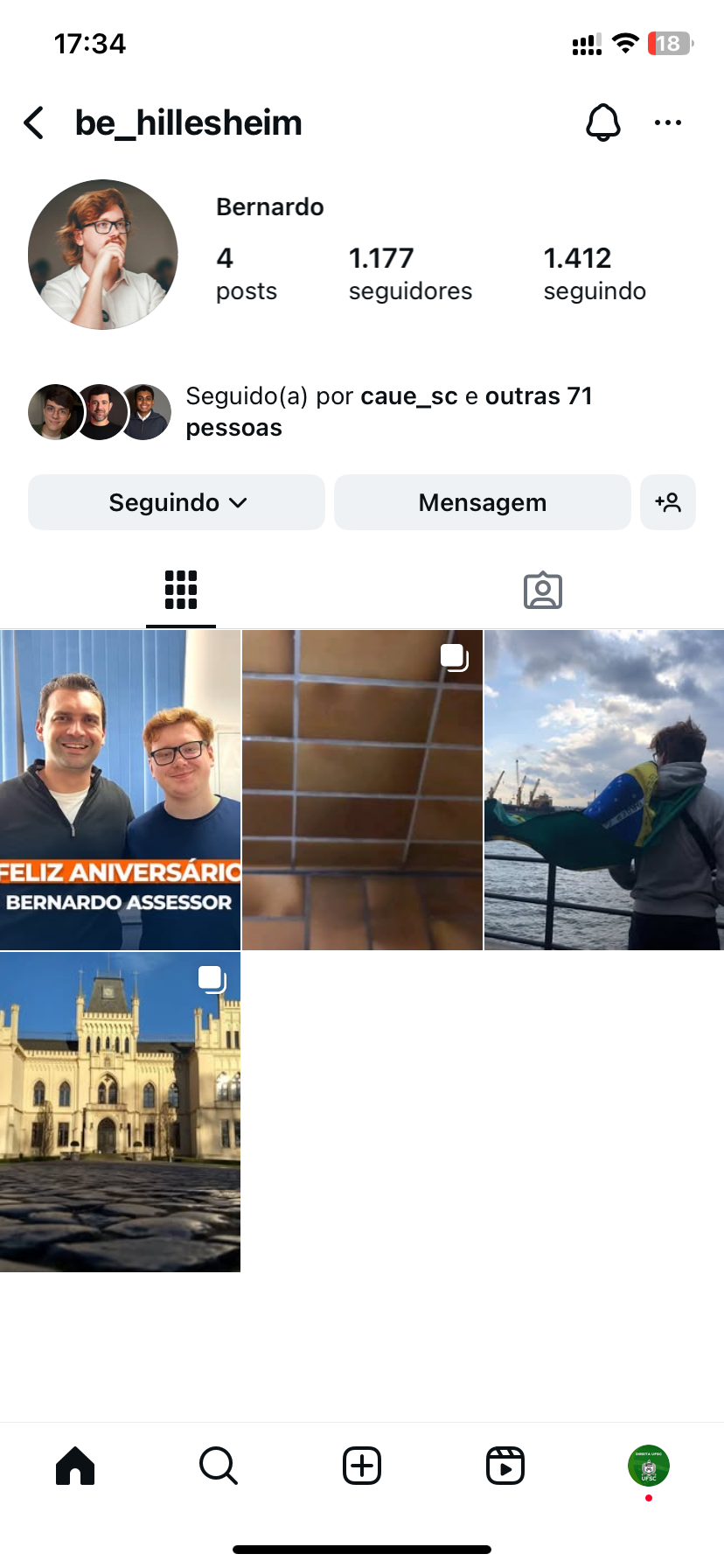Open the Reels tab
Screen dimensions: 724x1568
505,1466
